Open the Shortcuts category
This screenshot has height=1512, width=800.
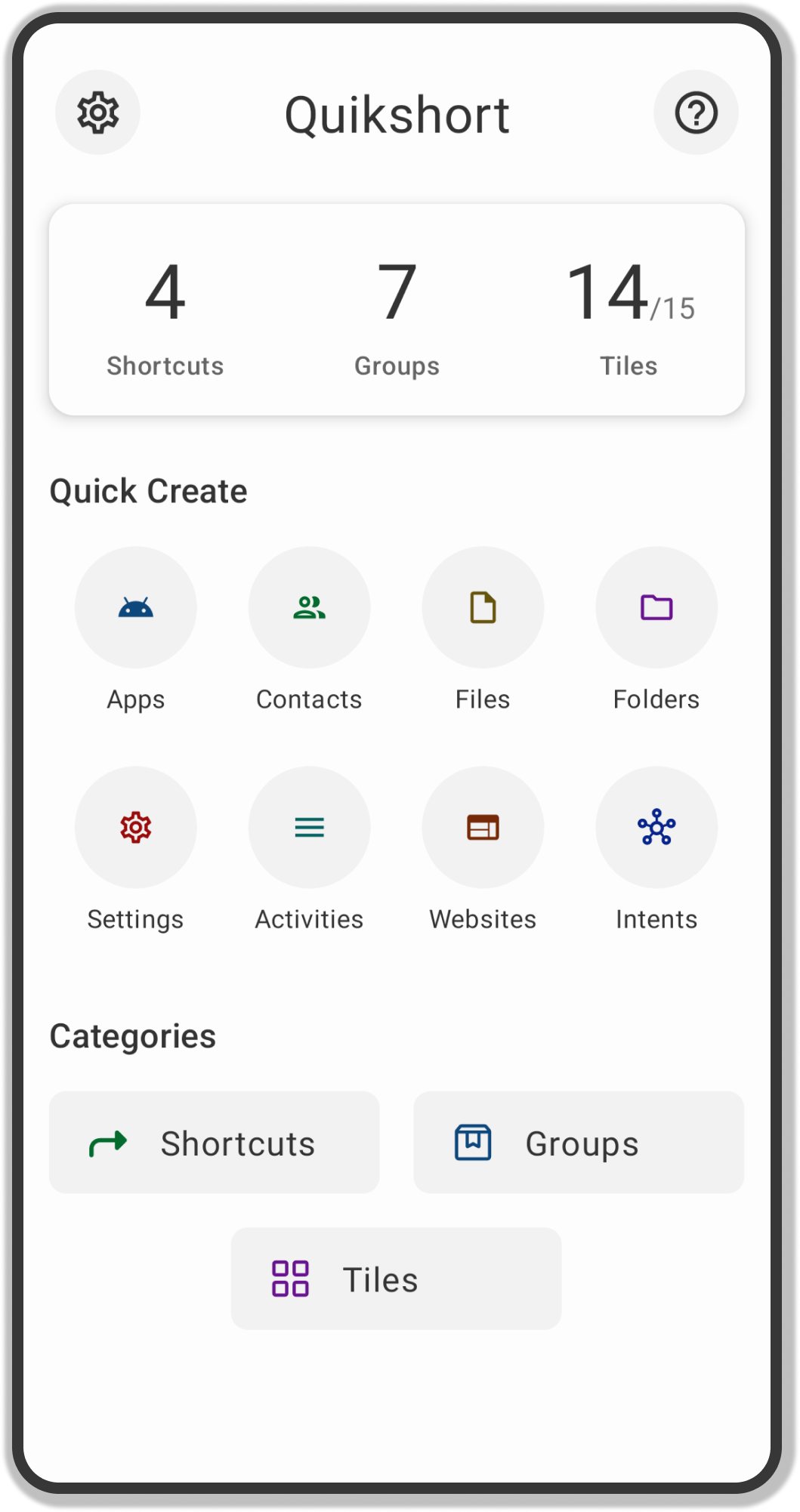pos(214,1143)
